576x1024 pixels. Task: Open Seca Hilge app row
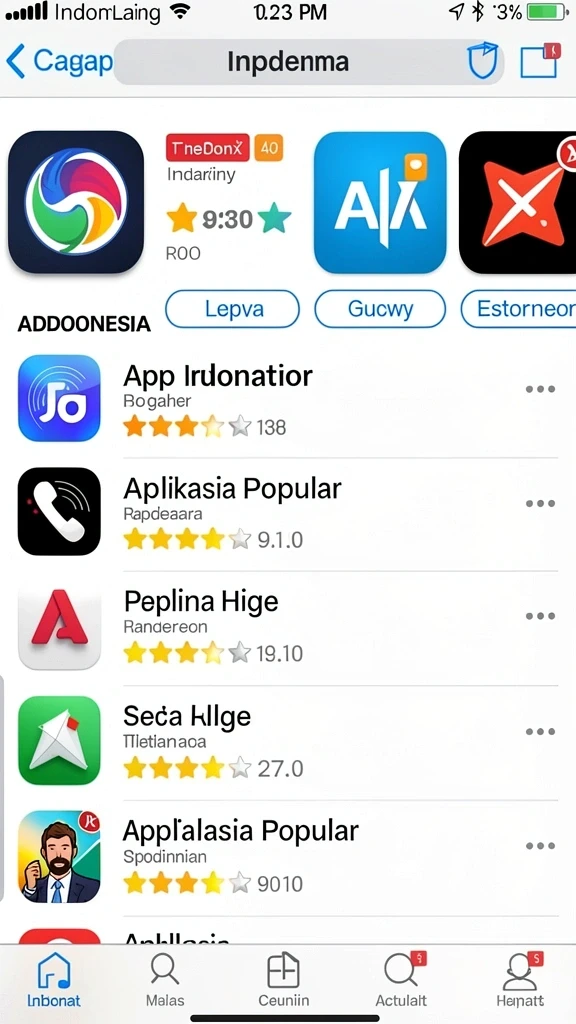(287, 741)
